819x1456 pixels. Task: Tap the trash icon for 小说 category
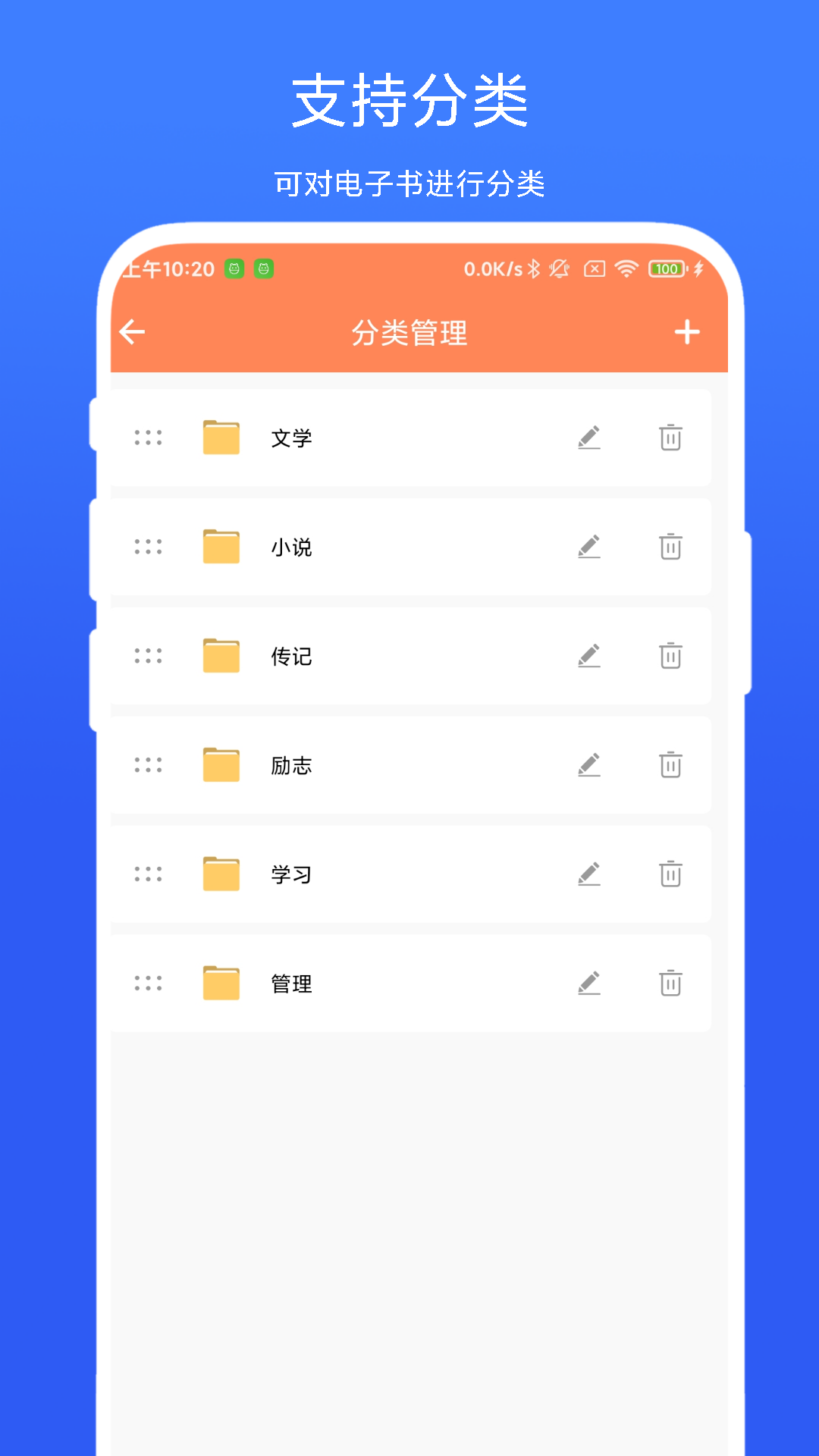(x=670, y=548)
